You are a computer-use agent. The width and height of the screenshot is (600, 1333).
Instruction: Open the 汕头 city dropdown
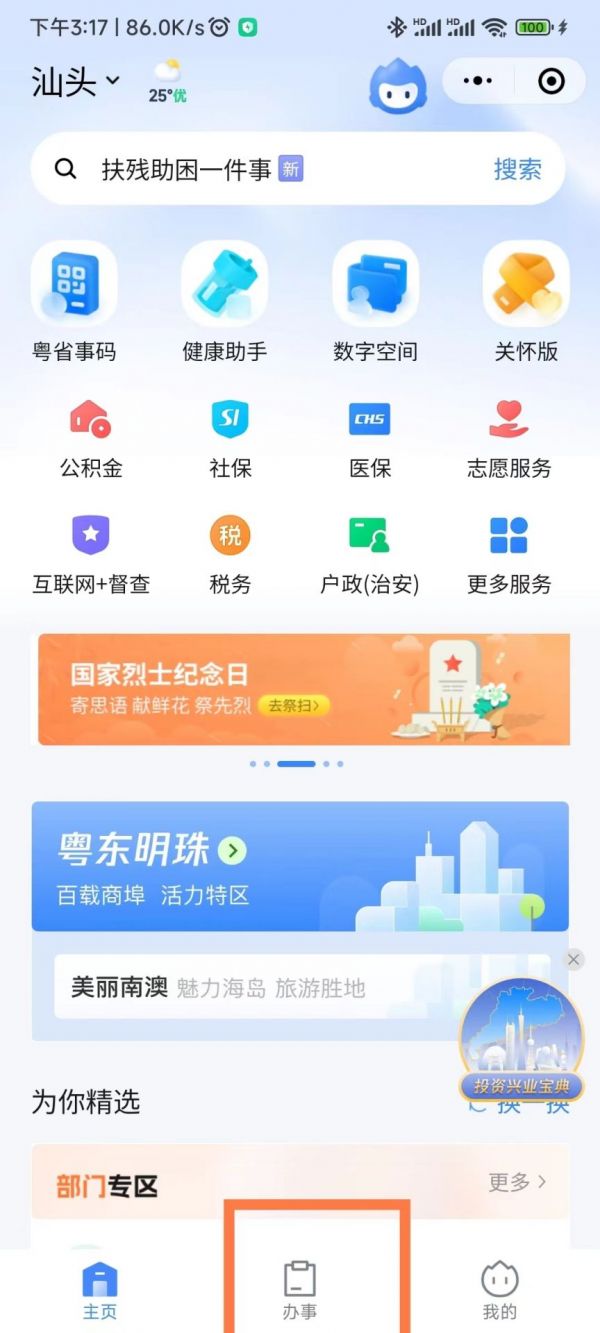click(75, 81)
